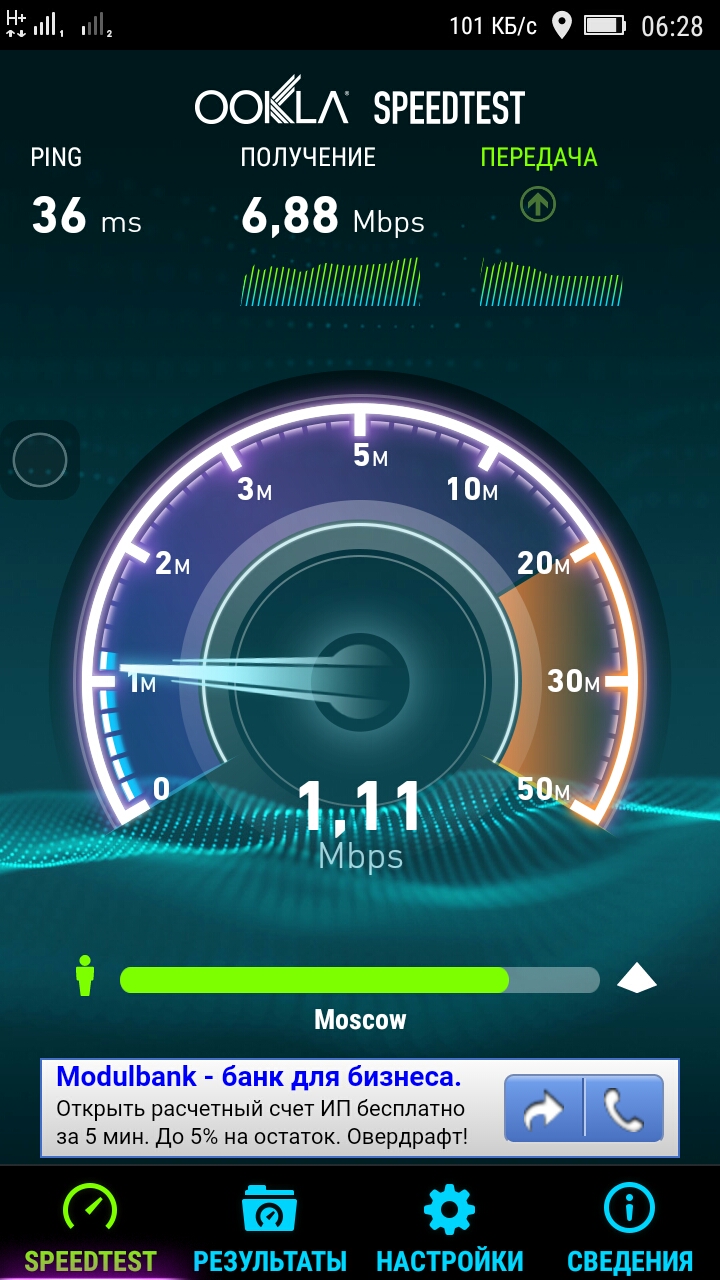Open the Настройки tab
The image size is (720, 1280).
click(450, 1224)
